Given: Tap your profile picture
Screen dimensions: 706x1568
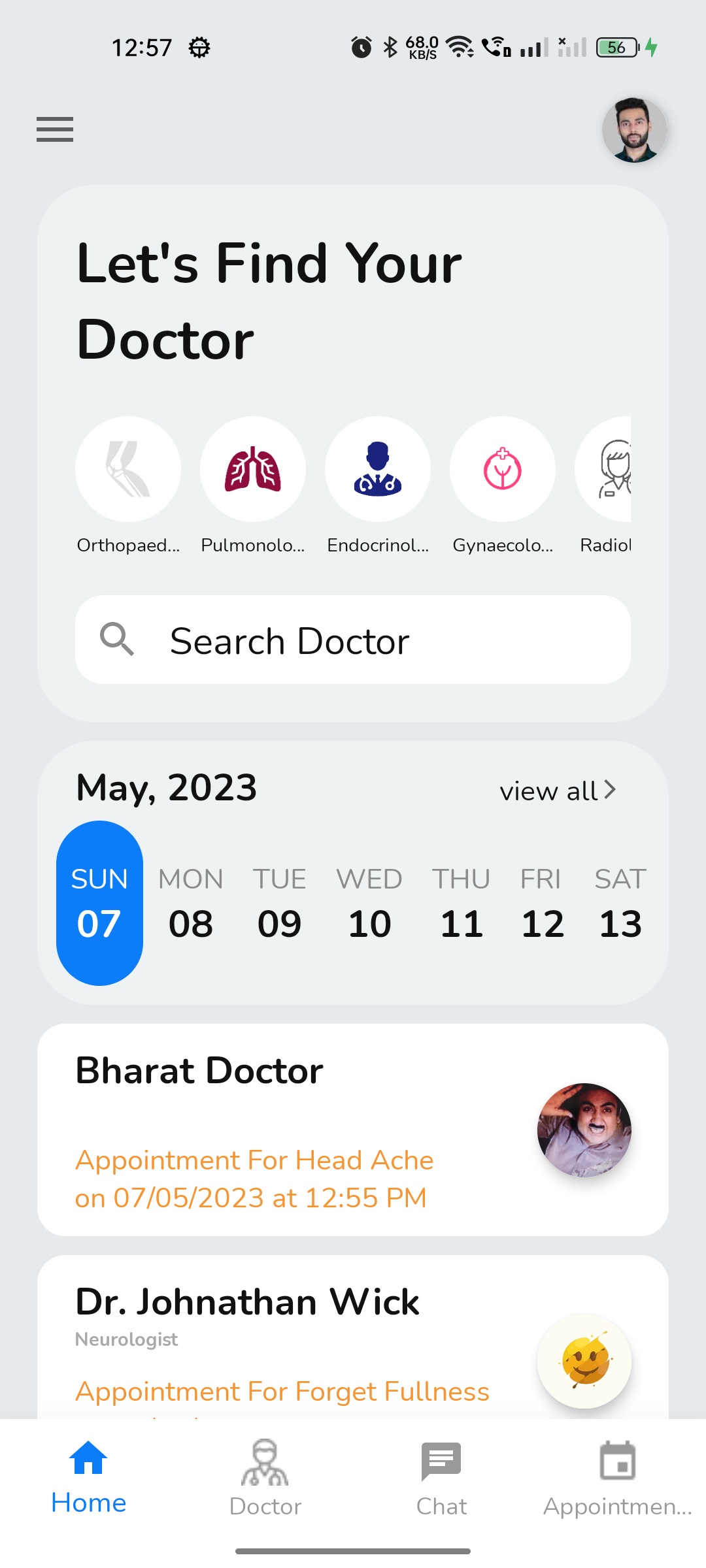Looking at the screenshot, I should click(635, 130).
